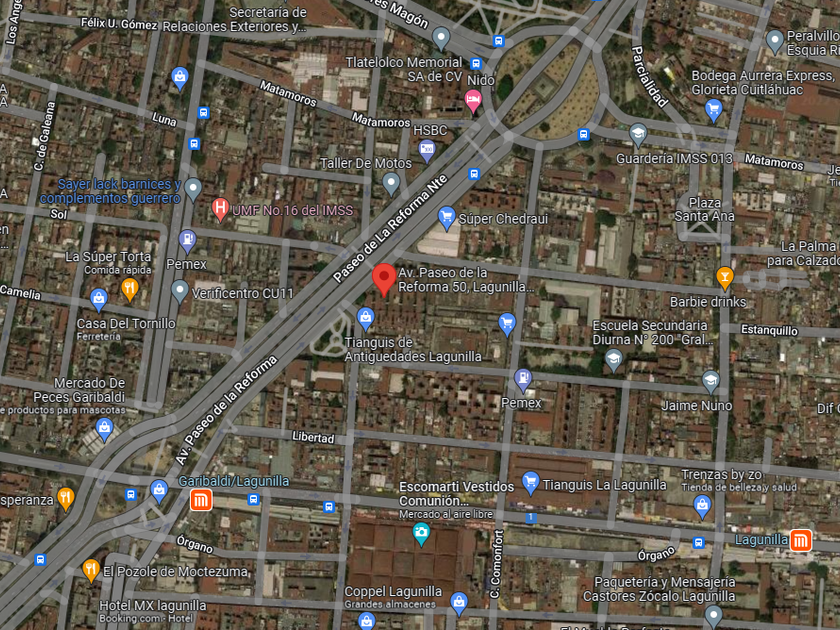Screen dimensions: 840x630
Task: Open the La Súper Torta restaurant marker
Action: point(129,289)
